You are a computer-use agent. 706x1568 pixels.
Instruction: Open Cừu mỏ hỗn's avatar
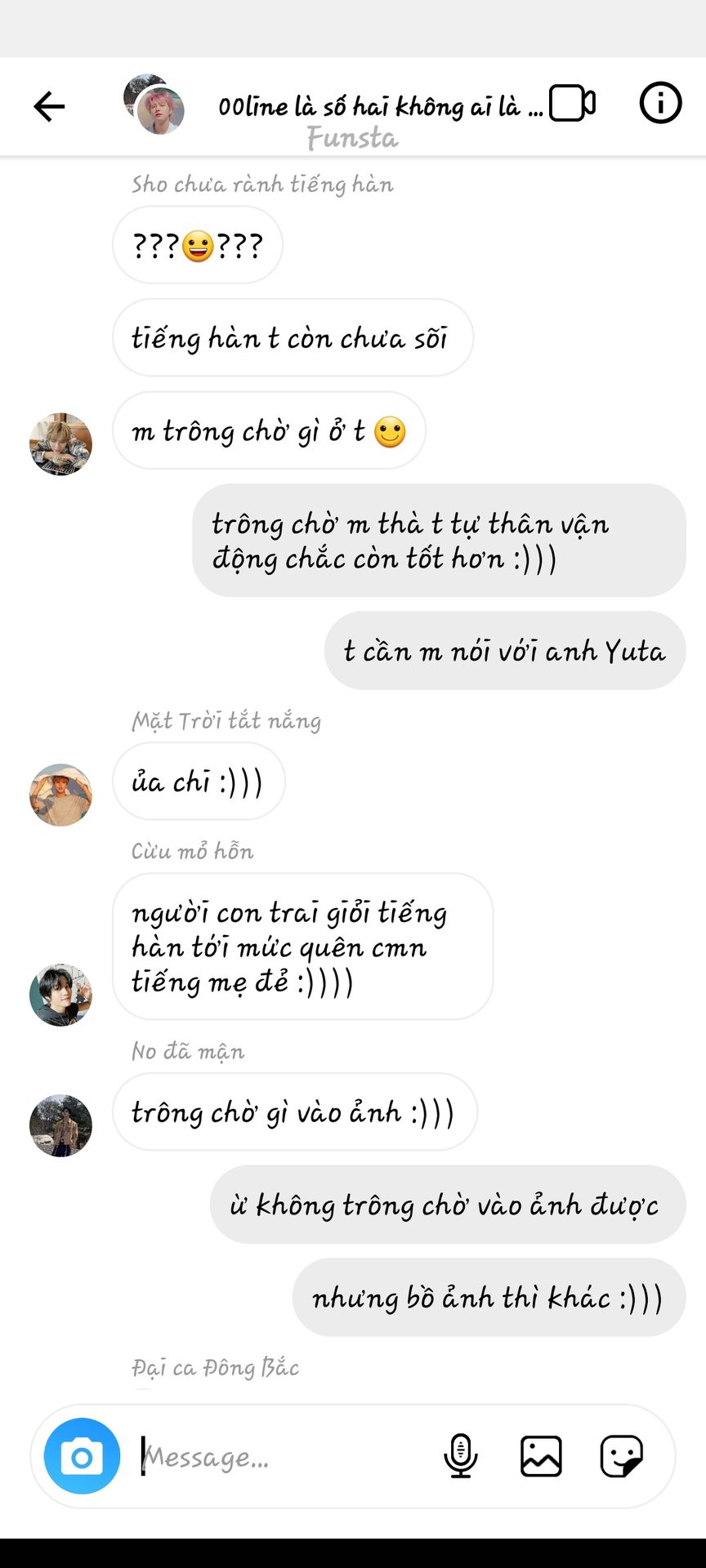click(x=61, y=995)
